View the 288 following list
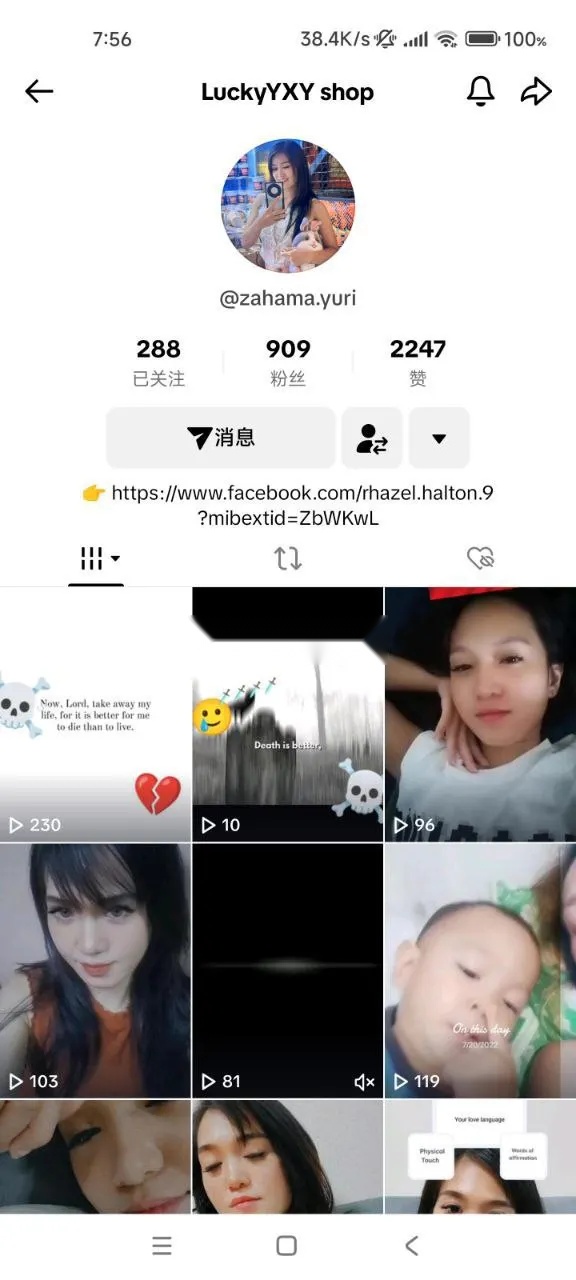The image size is (576, 1280). point(158,362)
